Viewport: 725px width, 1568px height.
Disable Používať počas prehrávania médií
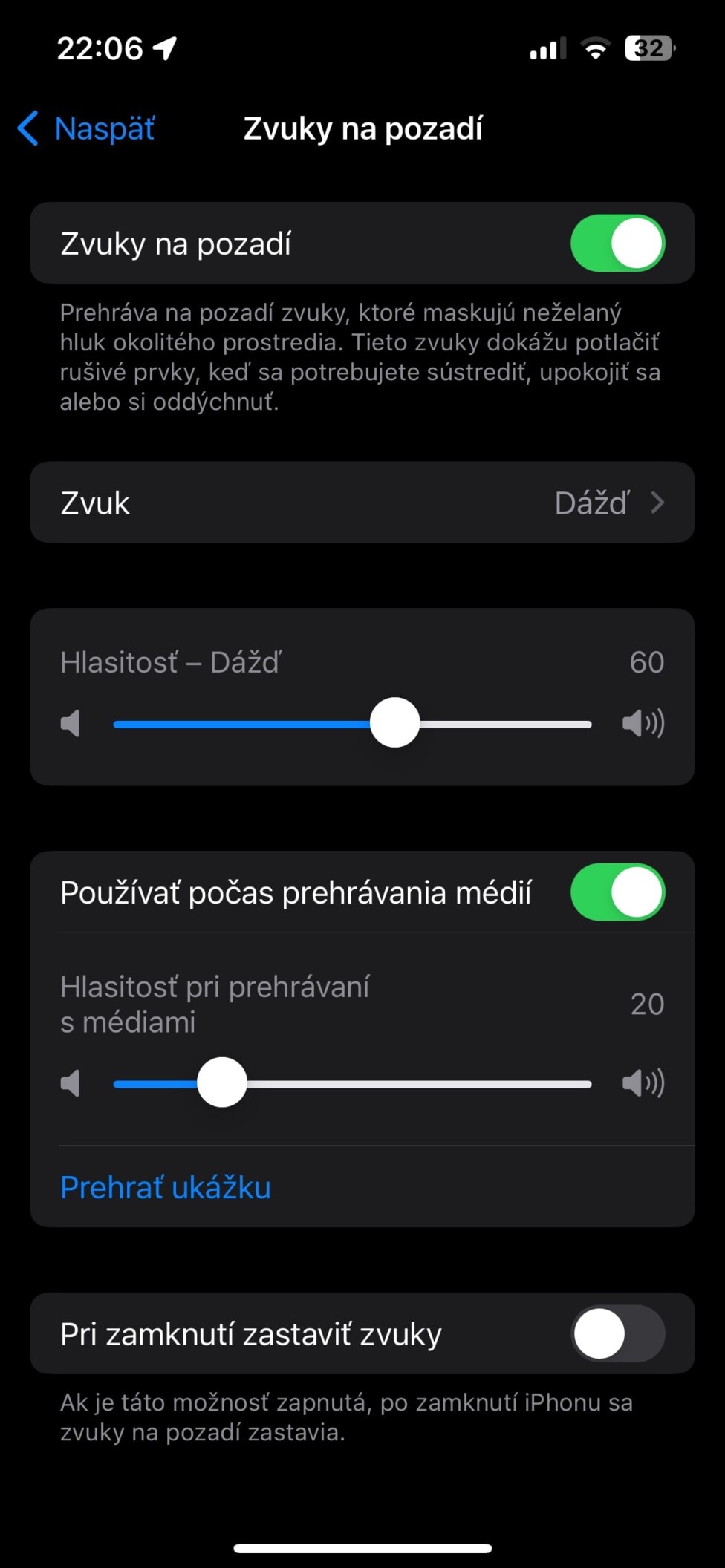click(x=617, y=892)
